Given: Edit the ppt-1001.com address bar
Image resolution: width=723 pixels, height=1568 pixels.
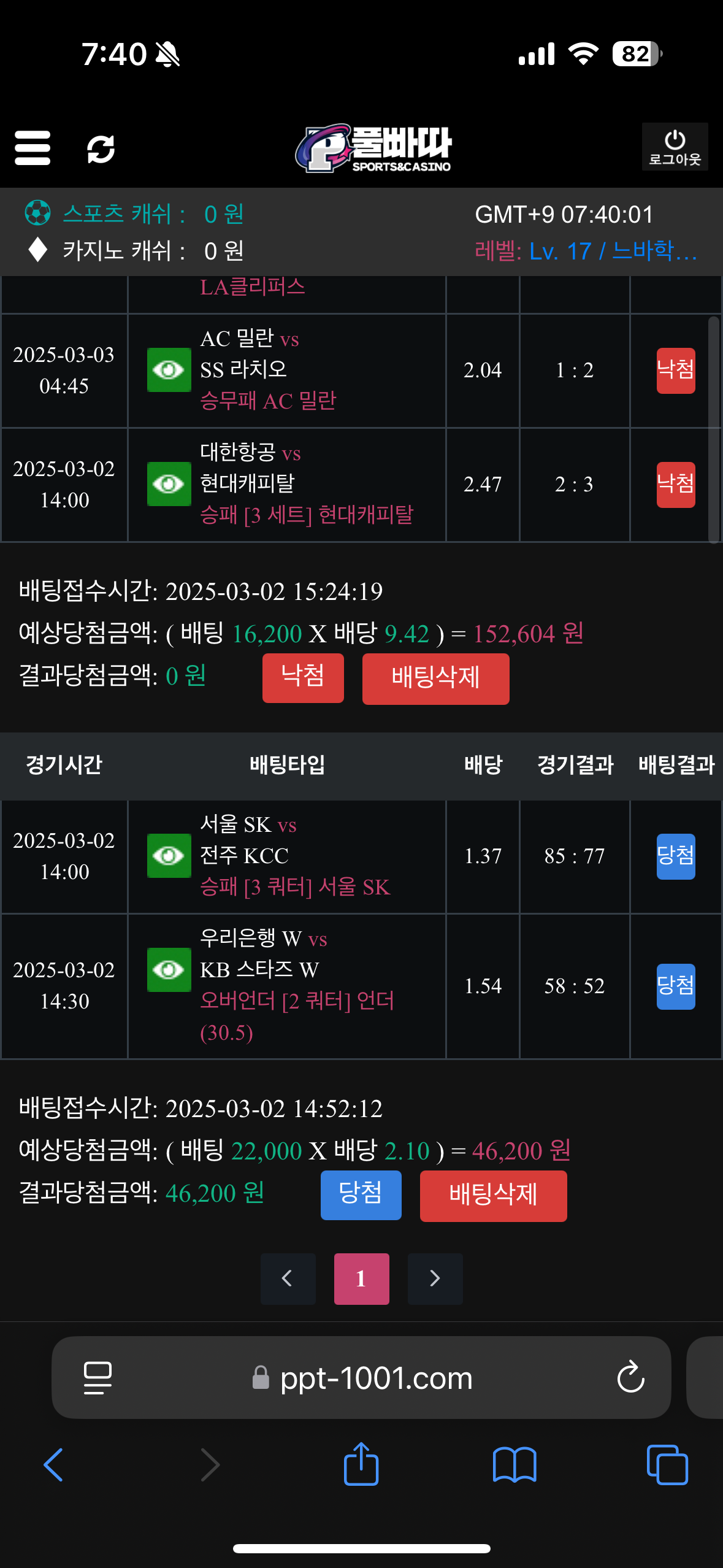Looking at the screenshot, I should tap(375, 1378).
